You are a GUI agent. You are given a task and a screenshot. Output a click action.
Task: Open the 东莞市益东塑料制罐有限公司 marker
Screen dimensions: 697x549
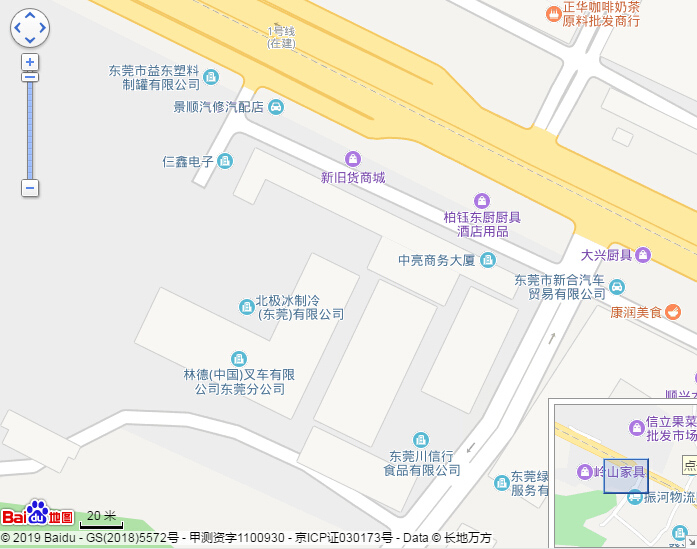click(210, 77)
